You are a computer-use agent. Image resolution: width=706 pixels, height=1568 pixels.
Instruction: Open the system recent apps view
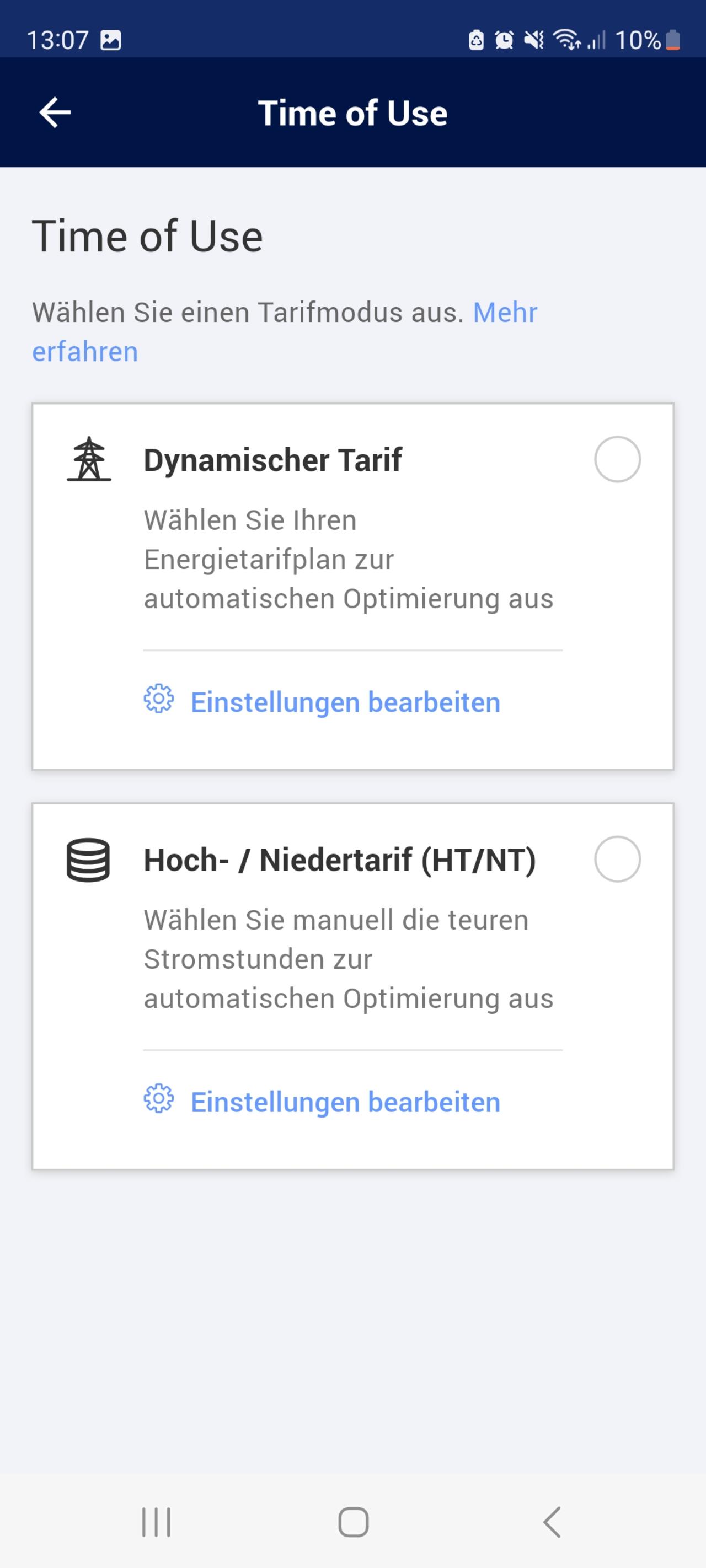pyautogui.click(x=157, y=1522)
